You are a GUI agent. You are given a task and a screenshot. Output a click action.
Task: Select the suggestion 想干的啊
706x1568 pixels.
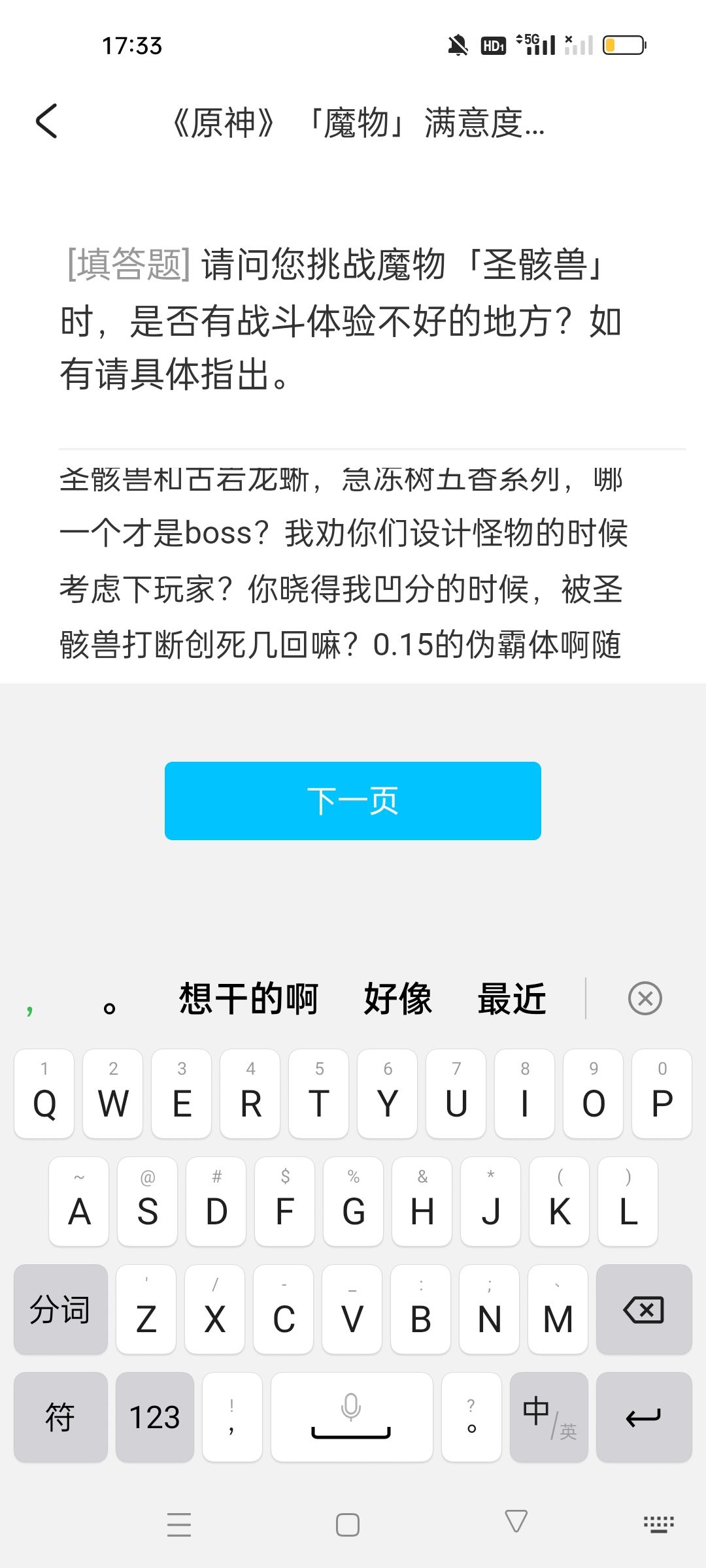pyautogui.click(x=247, y=998)
